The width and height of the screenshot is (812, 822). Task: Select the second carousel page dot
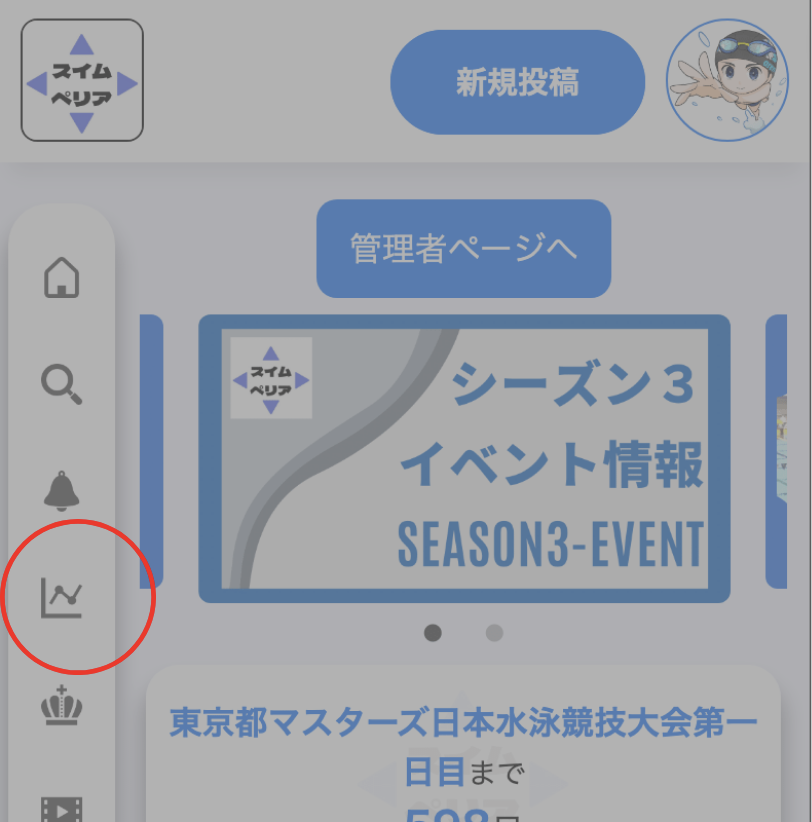click(x=494, y=633)
